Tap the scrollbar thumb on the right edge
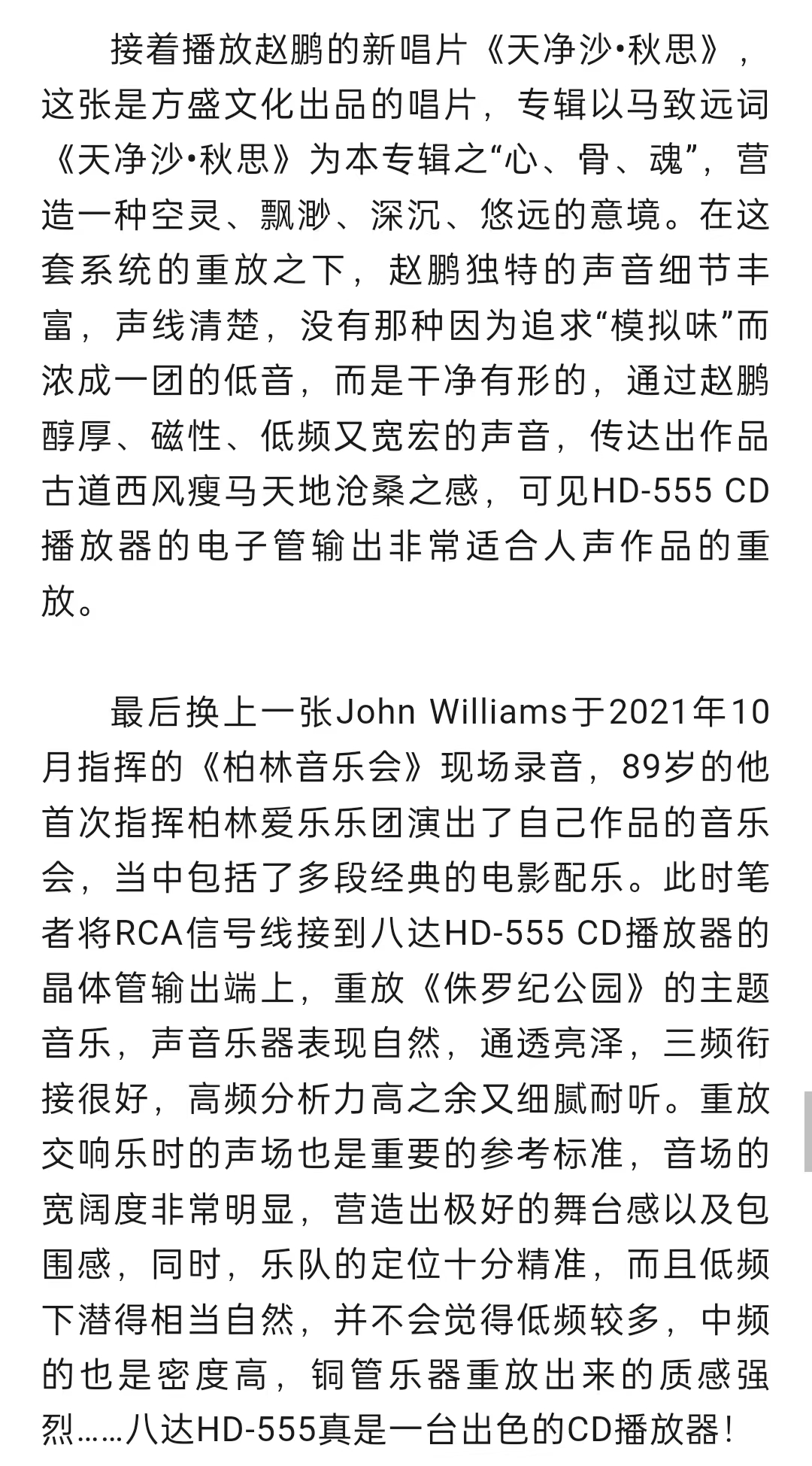 tap(807, 1131)
